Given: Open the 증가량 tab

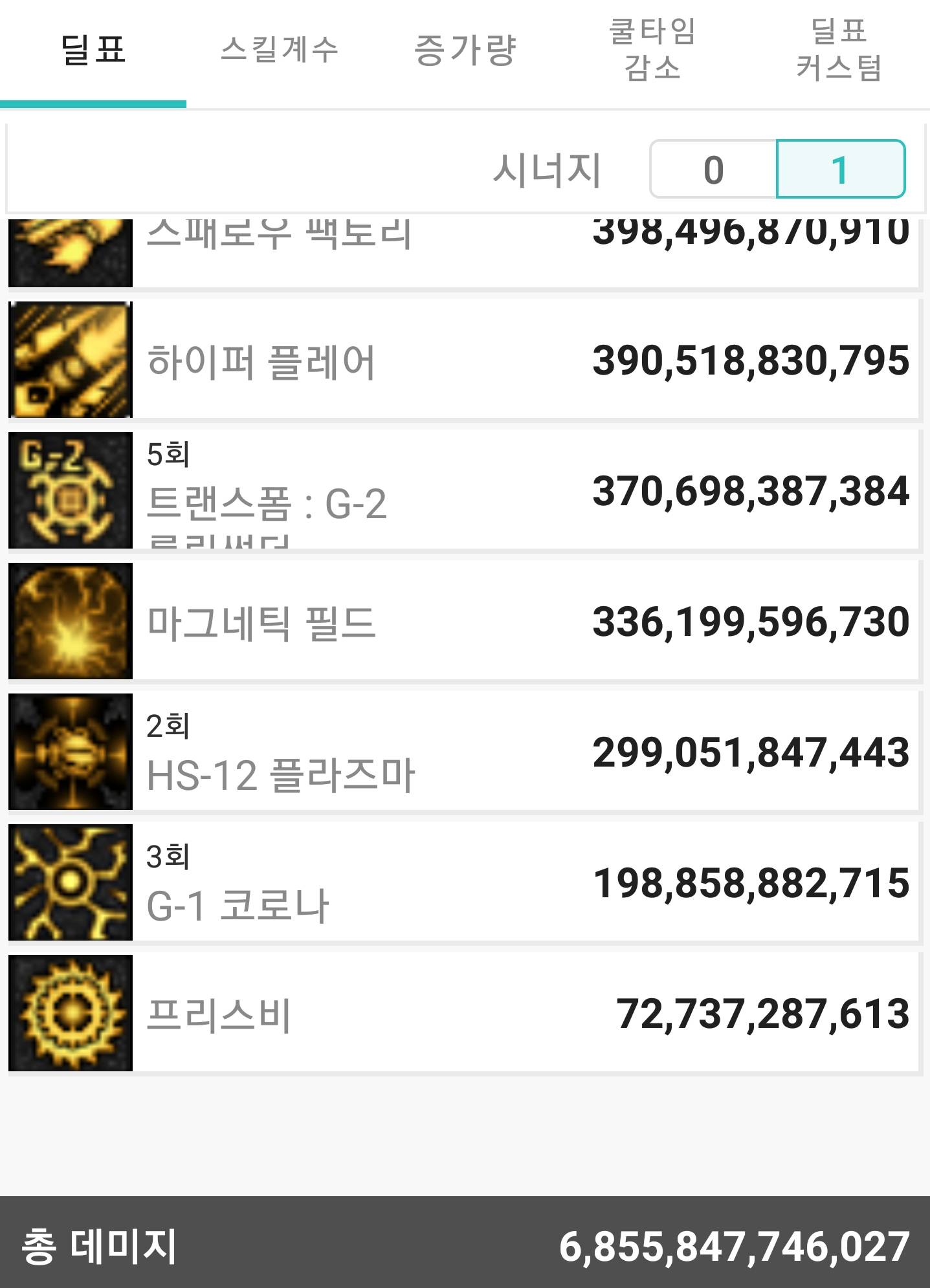Looking at the screenshot, I should coord(465,50).
